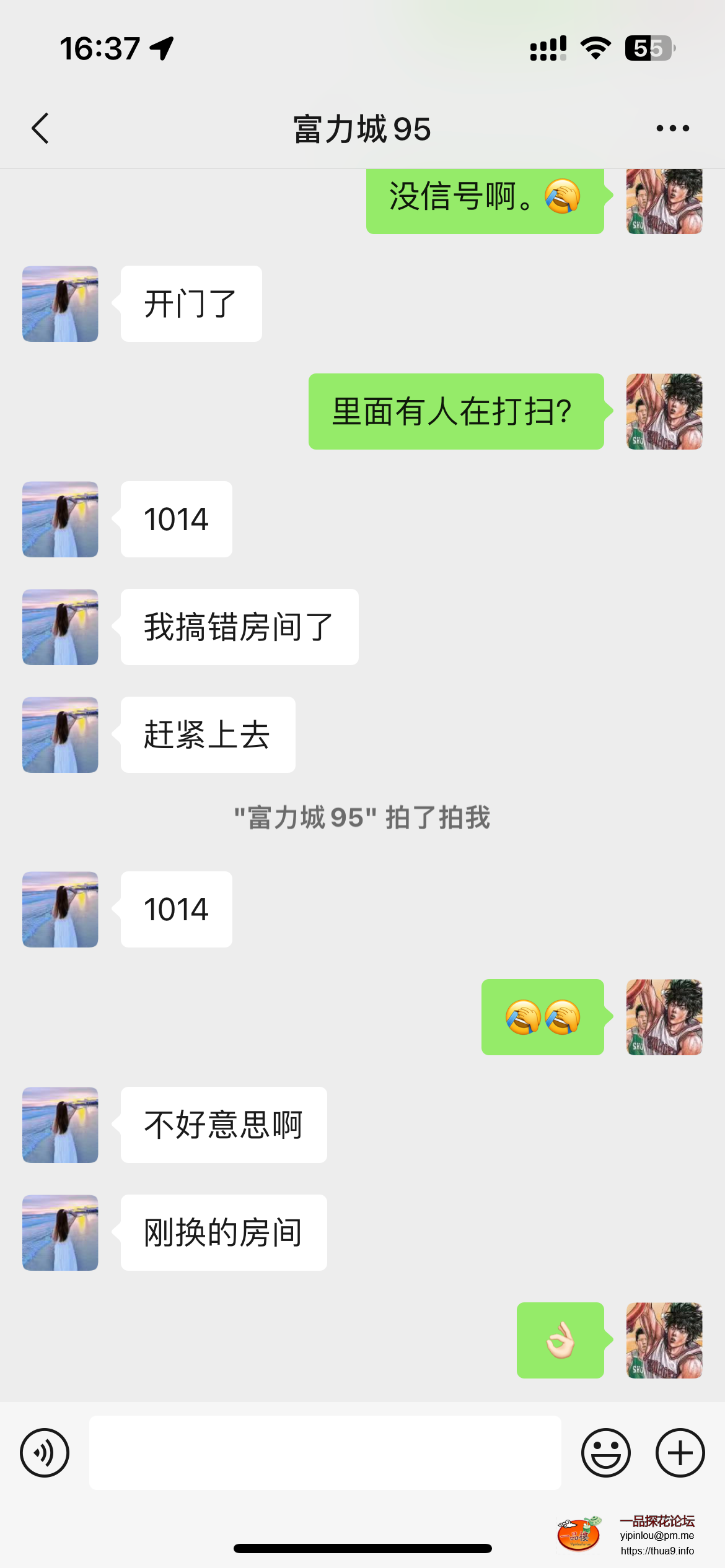The width and height of the screenshot is (725, 1568).
Task: Open the three-dot chat info menu
Action: click(x=672, y=129)
